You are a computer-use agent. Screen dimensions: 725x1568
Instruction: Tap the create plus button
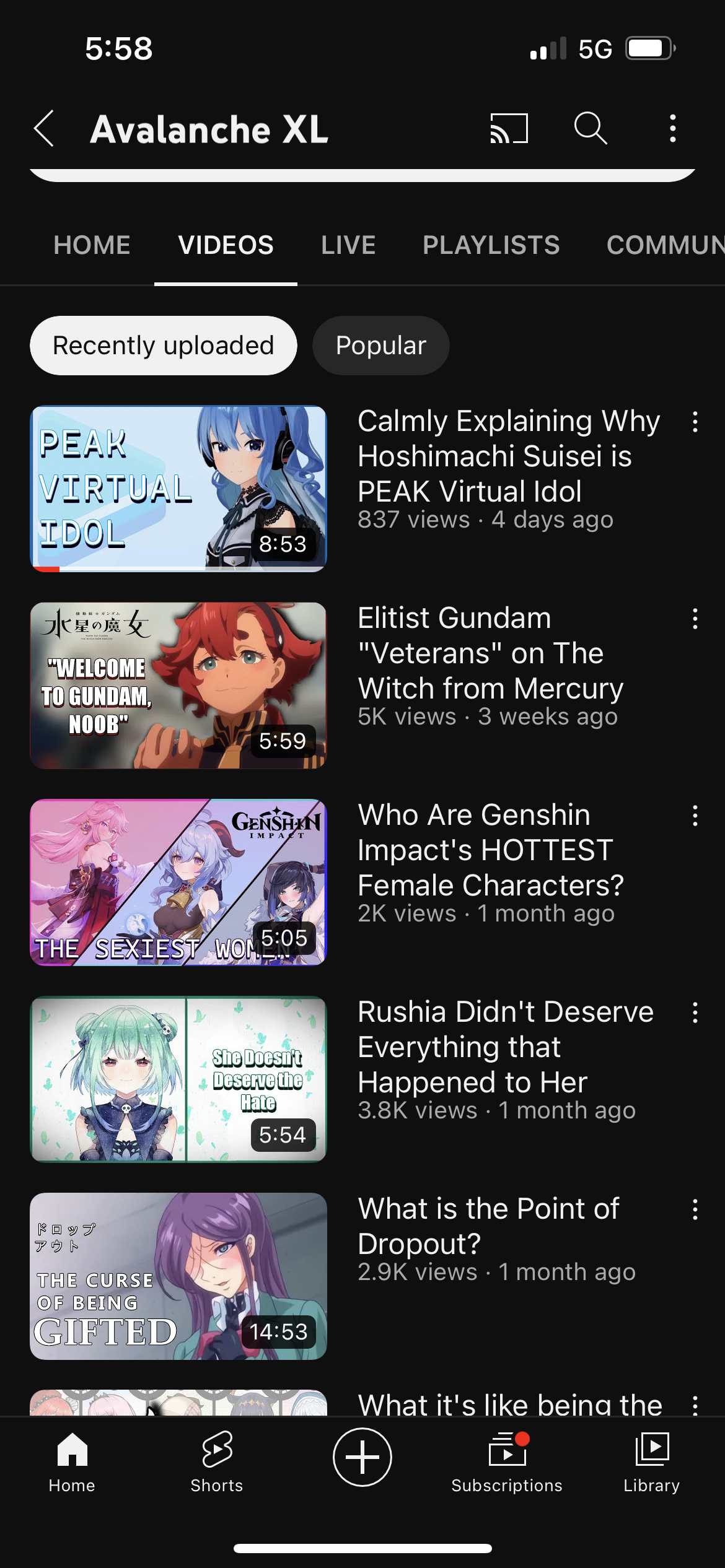coord(362,1457)
